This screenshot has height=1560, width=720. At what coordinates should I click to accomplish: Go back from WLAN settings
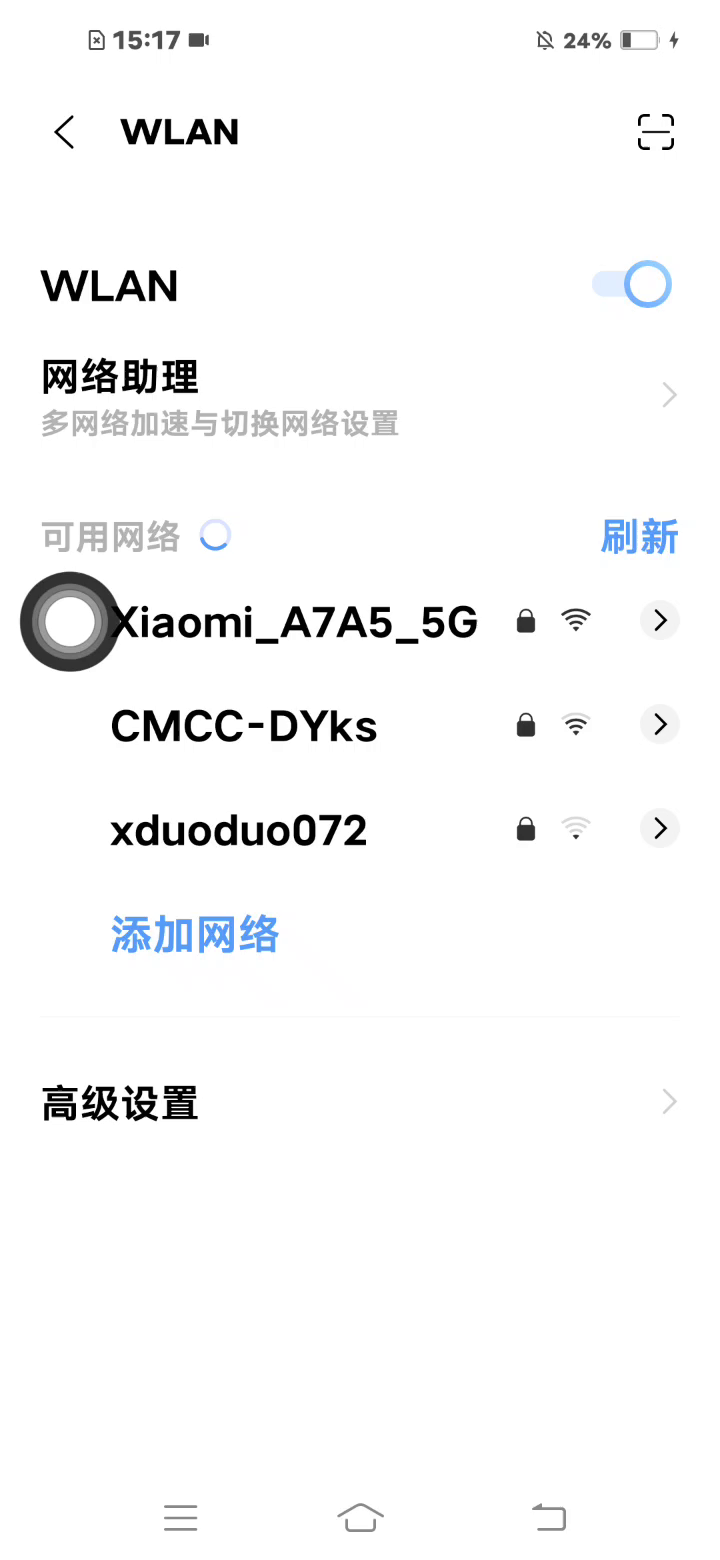pos(65,132)
